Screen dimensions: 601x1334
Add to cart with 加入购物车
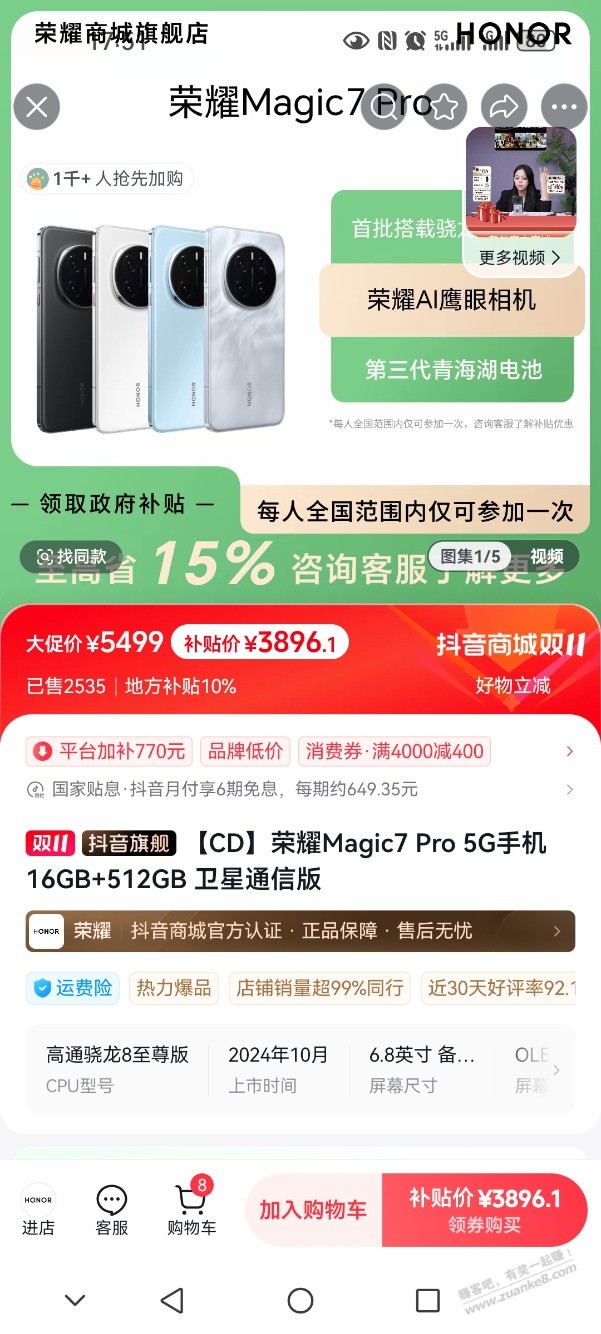313,1209
